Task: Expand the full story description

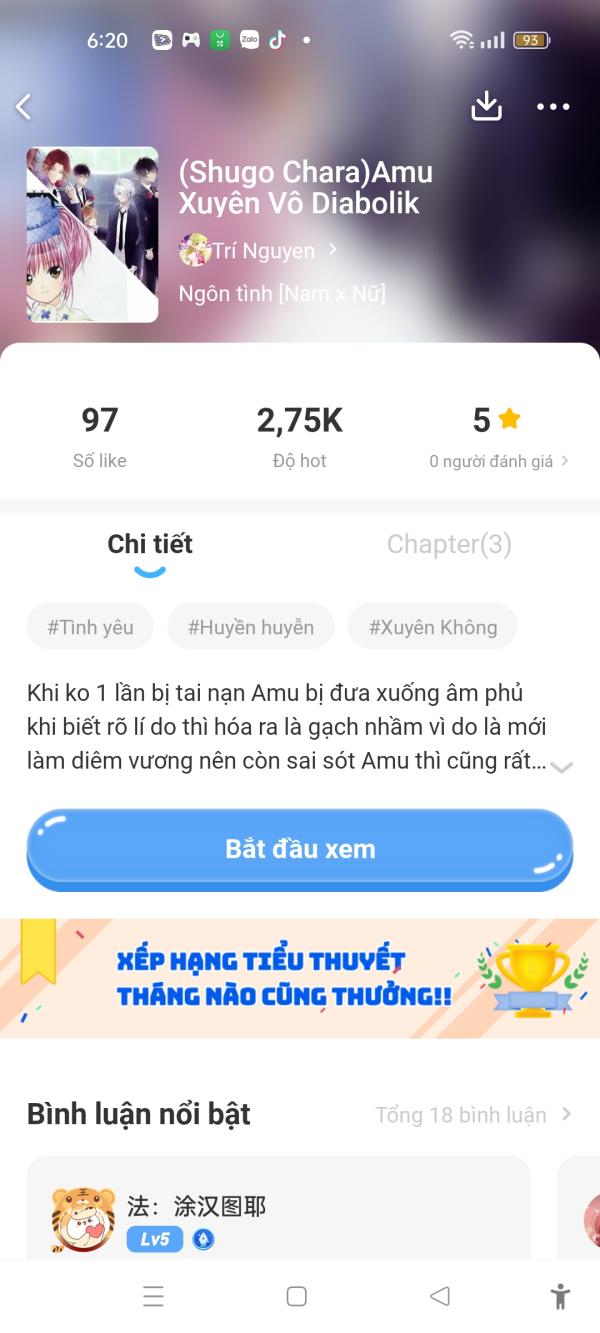Action: coord(561,767)
